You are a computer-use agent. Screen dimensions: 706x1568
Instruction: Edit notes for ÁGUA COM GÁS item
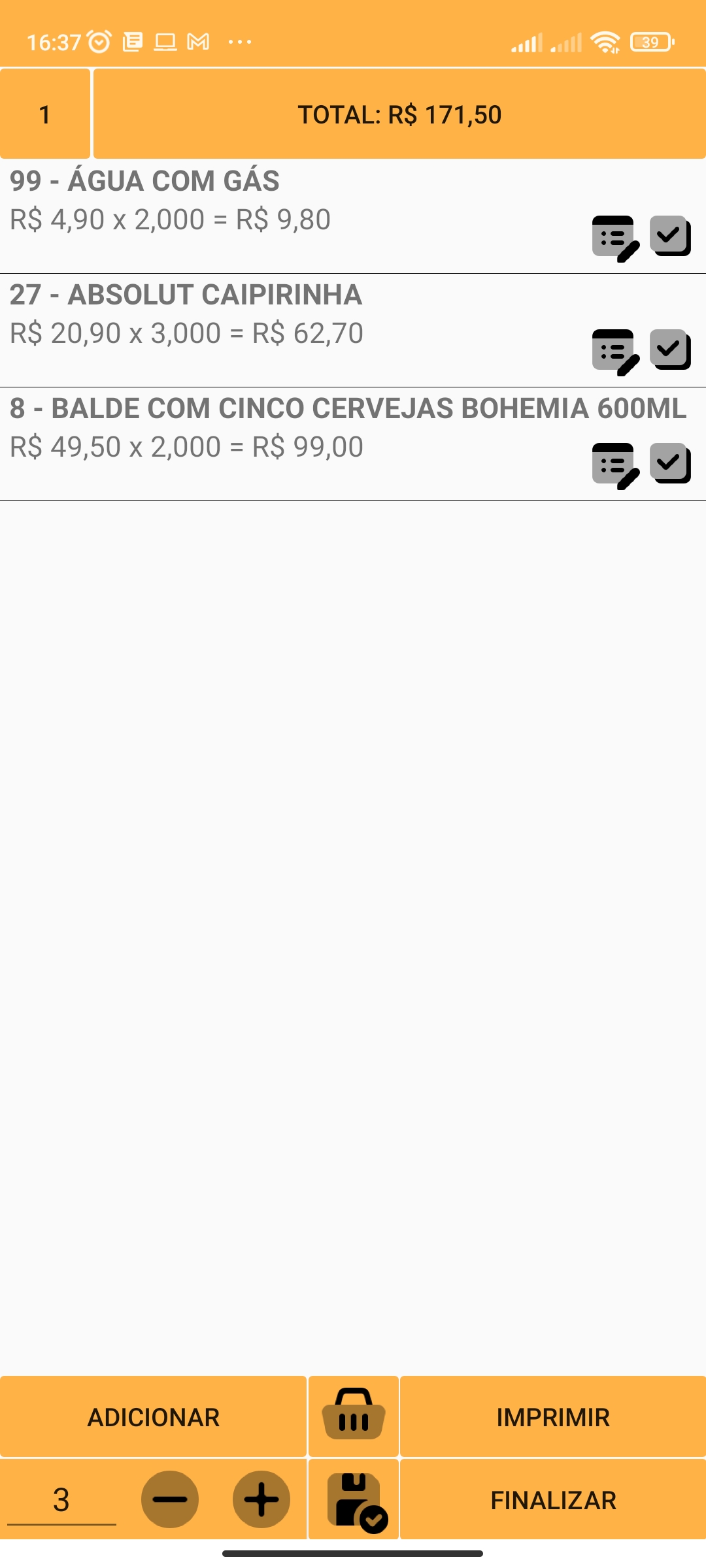[614, 238]
